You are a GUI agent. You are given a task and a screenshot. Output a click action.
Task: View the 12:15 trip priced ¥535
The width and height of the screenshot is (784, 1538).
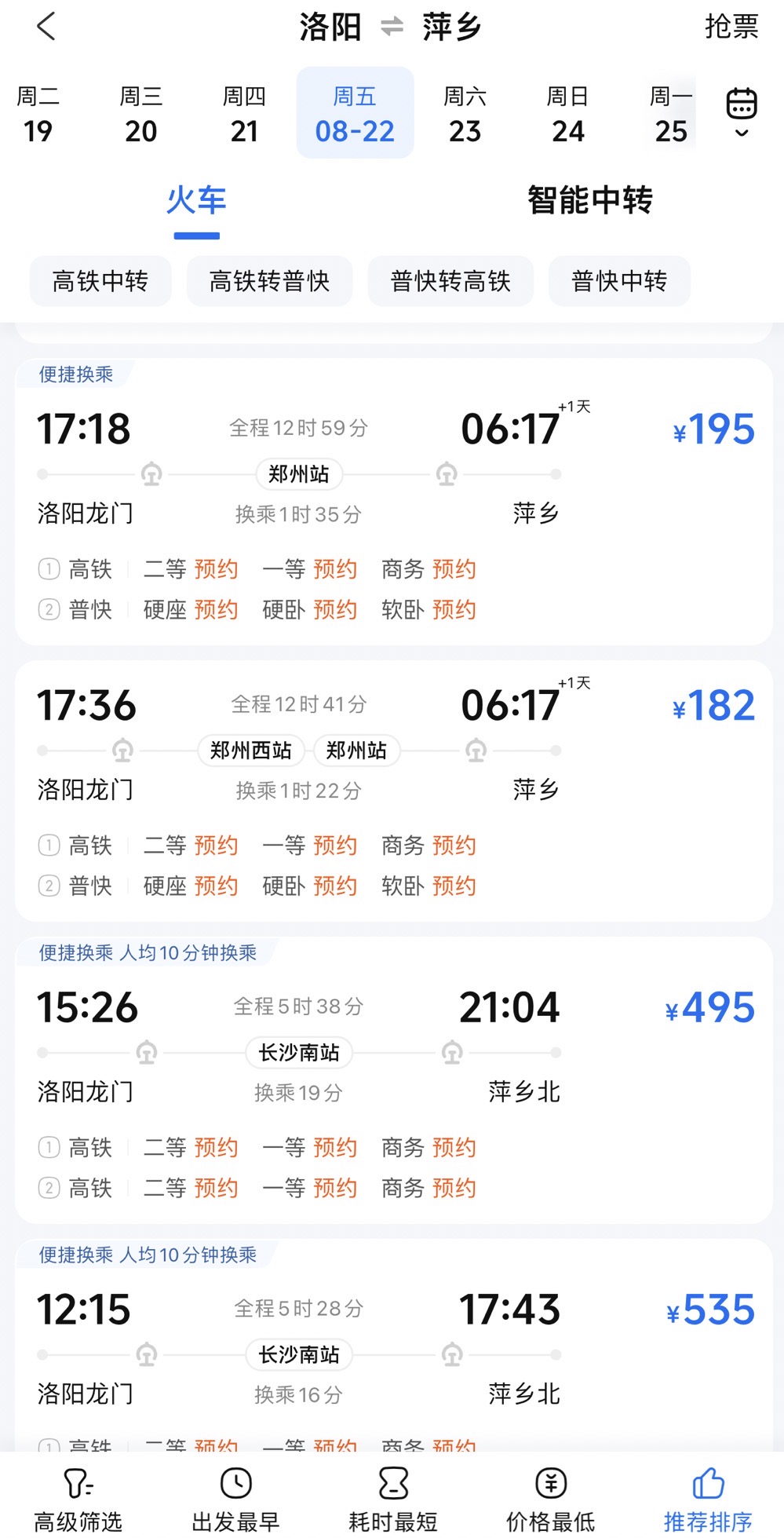[x=393, y=1344]
